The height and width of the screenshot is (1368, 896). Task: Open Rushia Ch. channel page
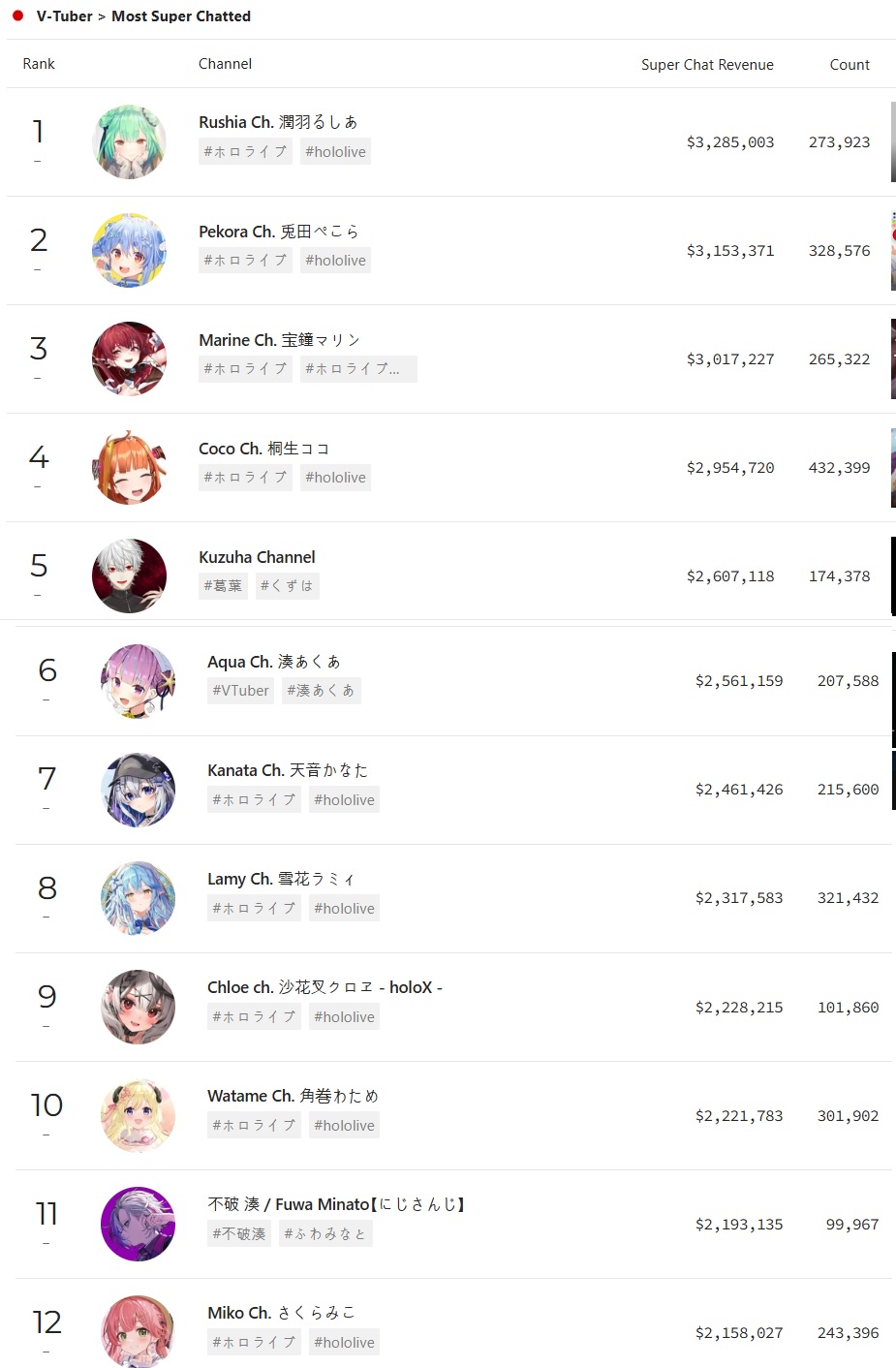point(278,122)
